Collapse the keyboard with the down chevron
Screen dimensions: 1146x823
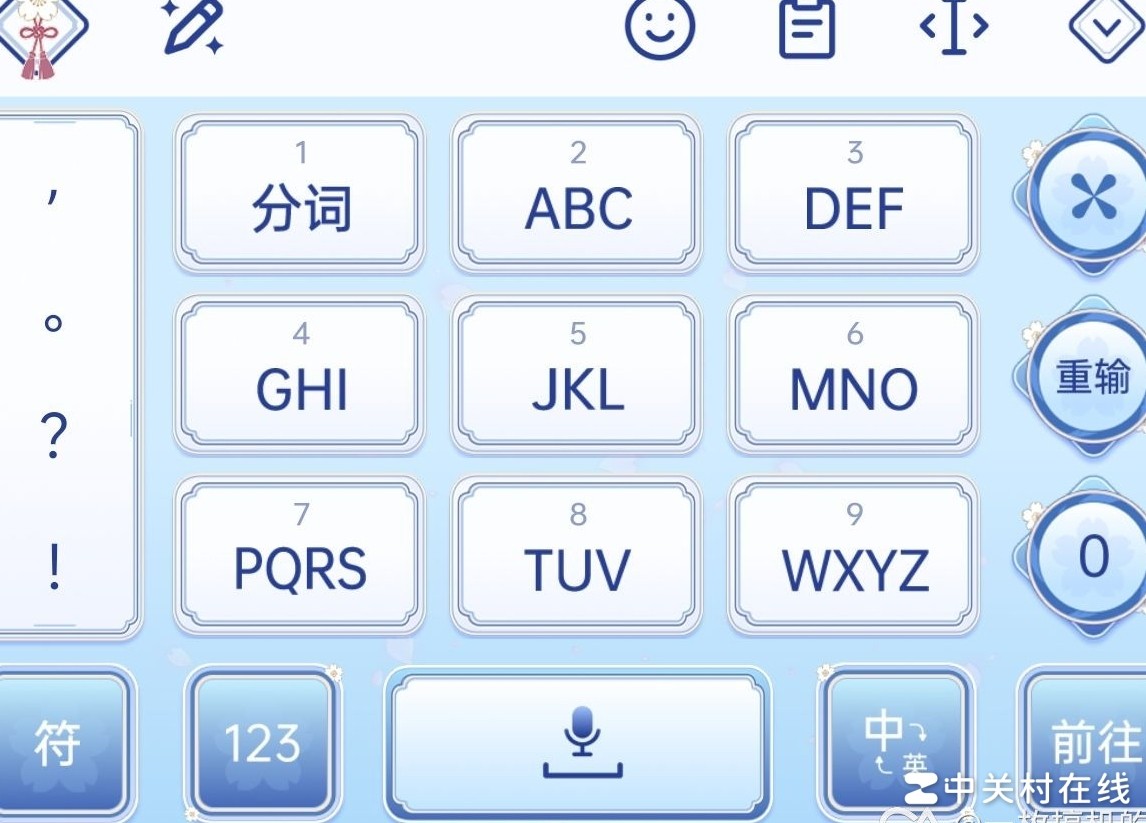pos(1105,29)
